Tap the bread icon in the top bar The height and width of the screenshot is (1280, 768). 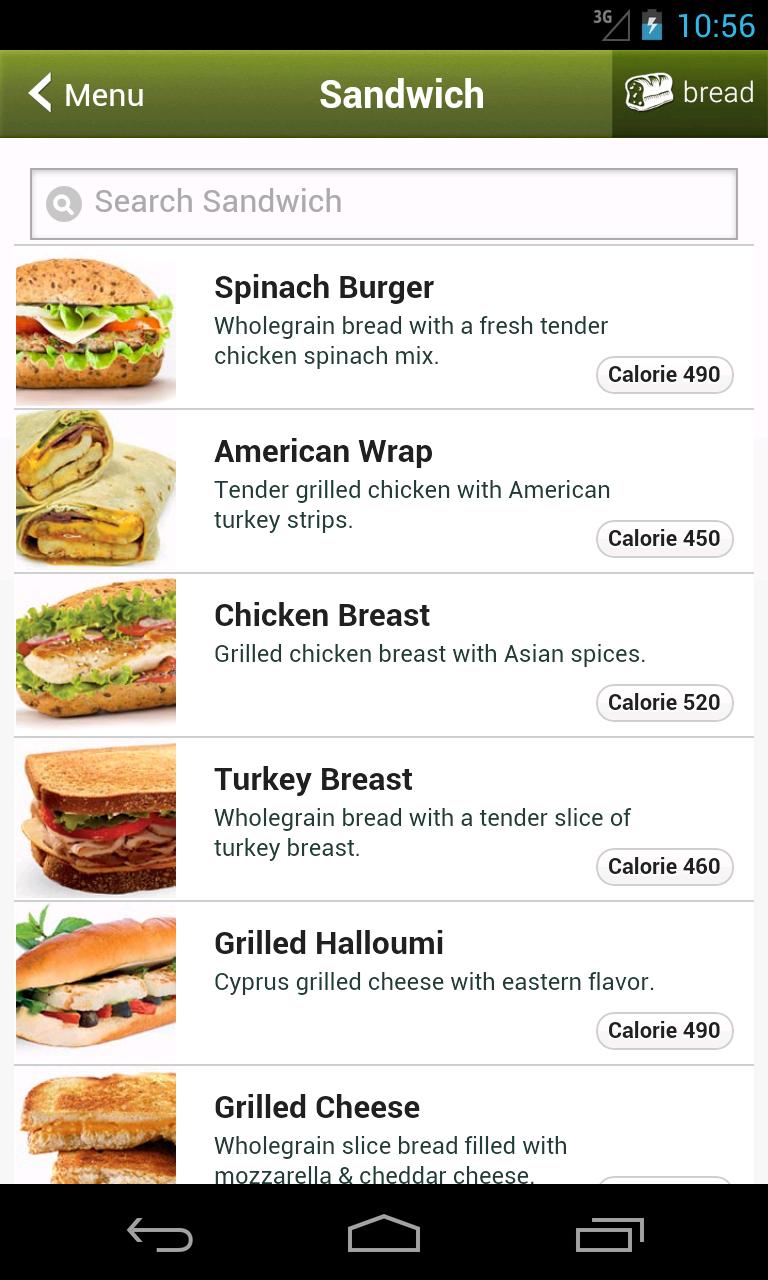[650, 93]
